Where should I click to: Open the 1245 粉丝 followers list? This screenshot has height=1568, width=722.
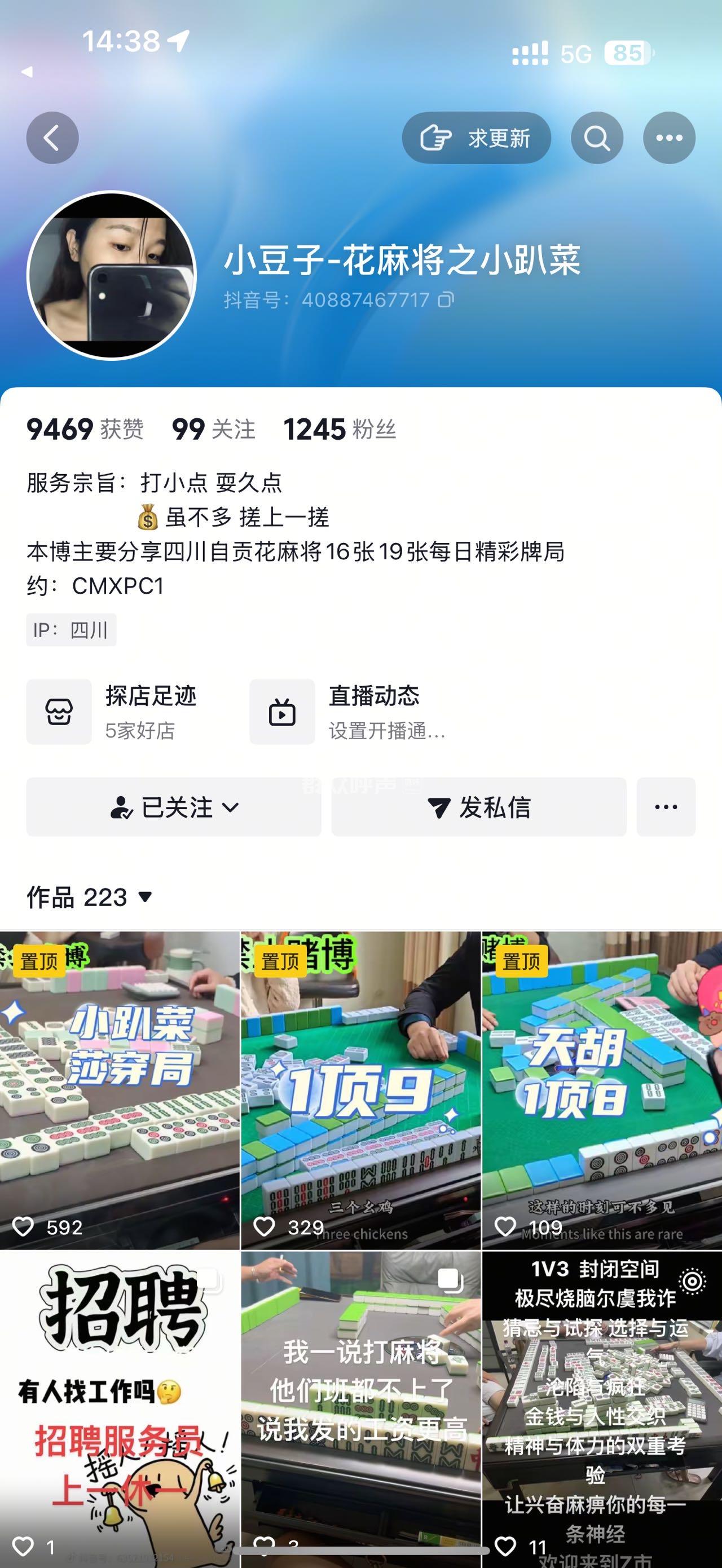(339, 429)
